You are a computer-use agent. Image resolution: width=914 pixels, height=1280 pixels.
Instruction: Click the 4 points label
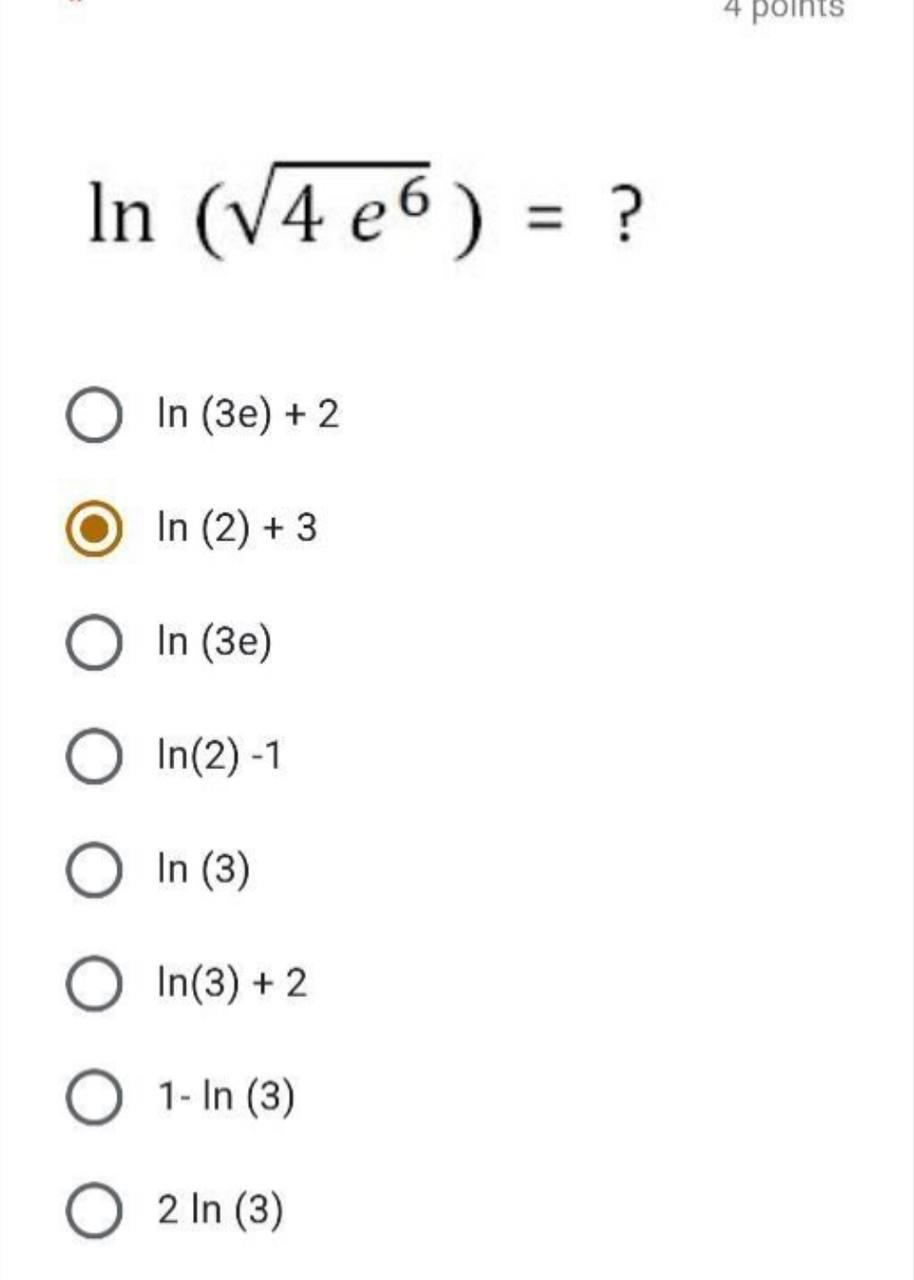tap(783, 10)
